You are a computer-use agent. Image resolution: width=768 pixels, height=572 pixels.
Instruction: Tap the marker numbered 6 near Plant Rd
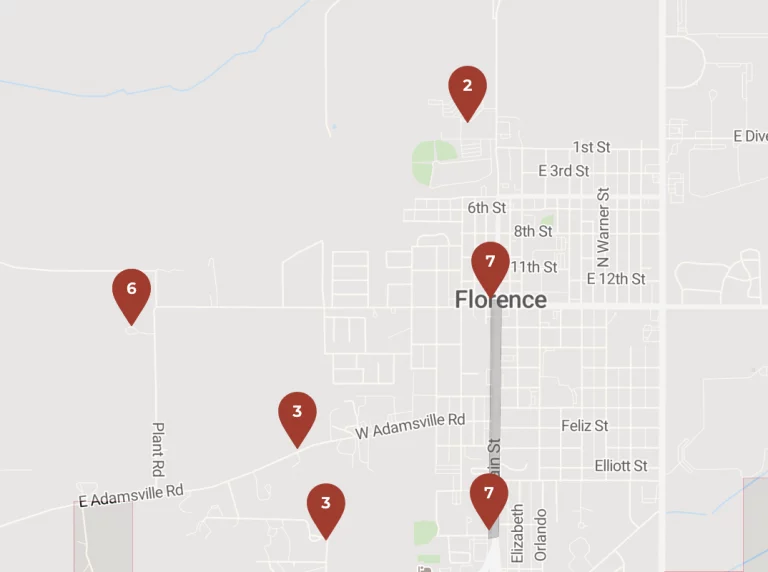(131, 291)
